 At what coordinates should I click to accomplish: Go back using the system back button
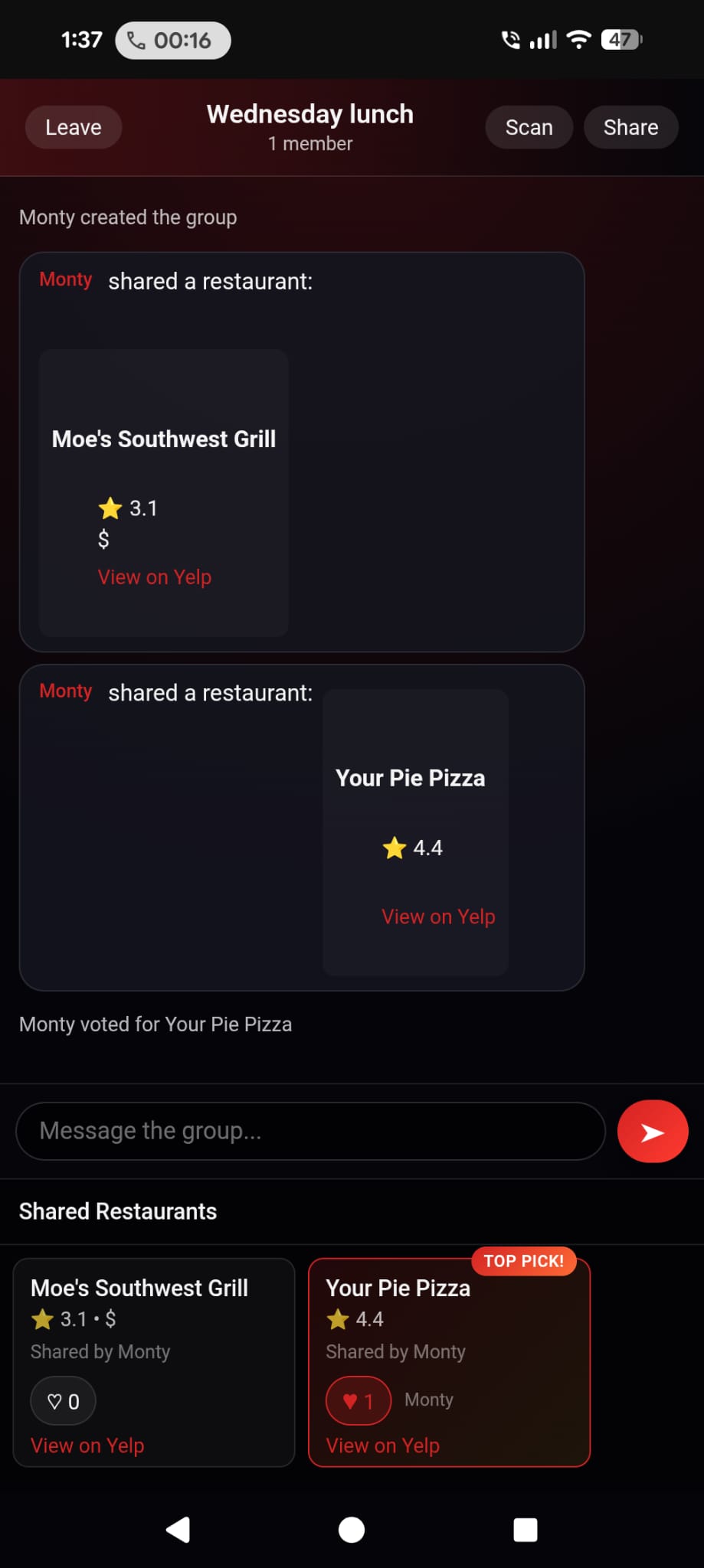(178, 1530)
